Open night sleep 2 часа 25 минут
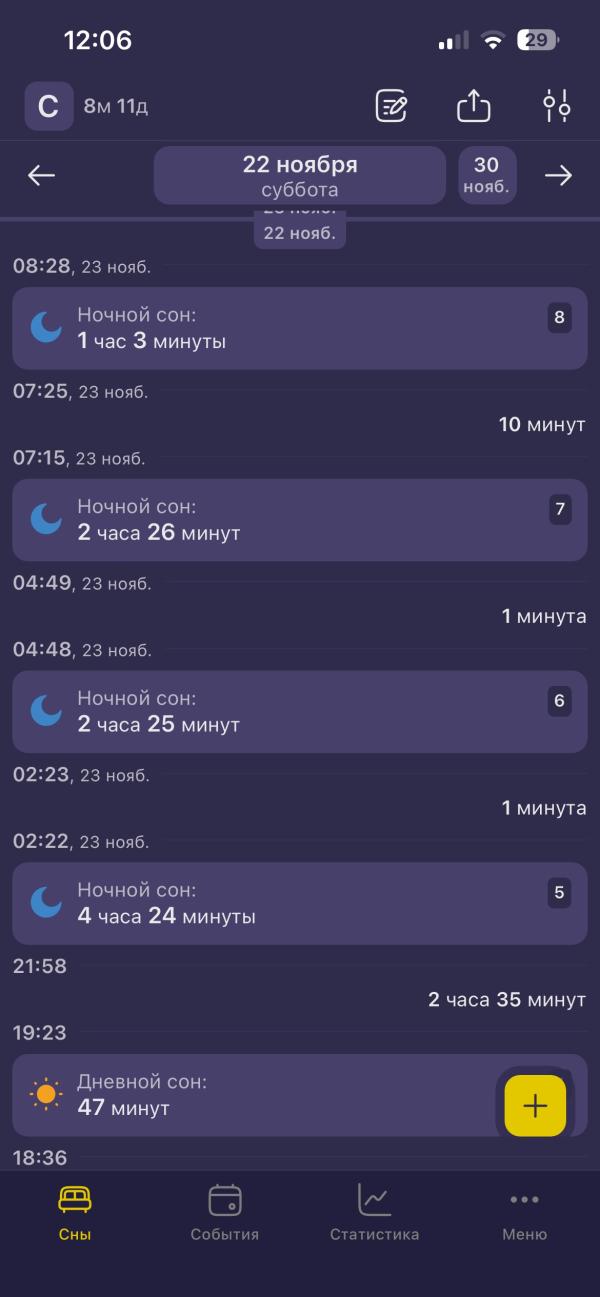The height and width of the screenshot is (1297, 600). tap(300, 712)
